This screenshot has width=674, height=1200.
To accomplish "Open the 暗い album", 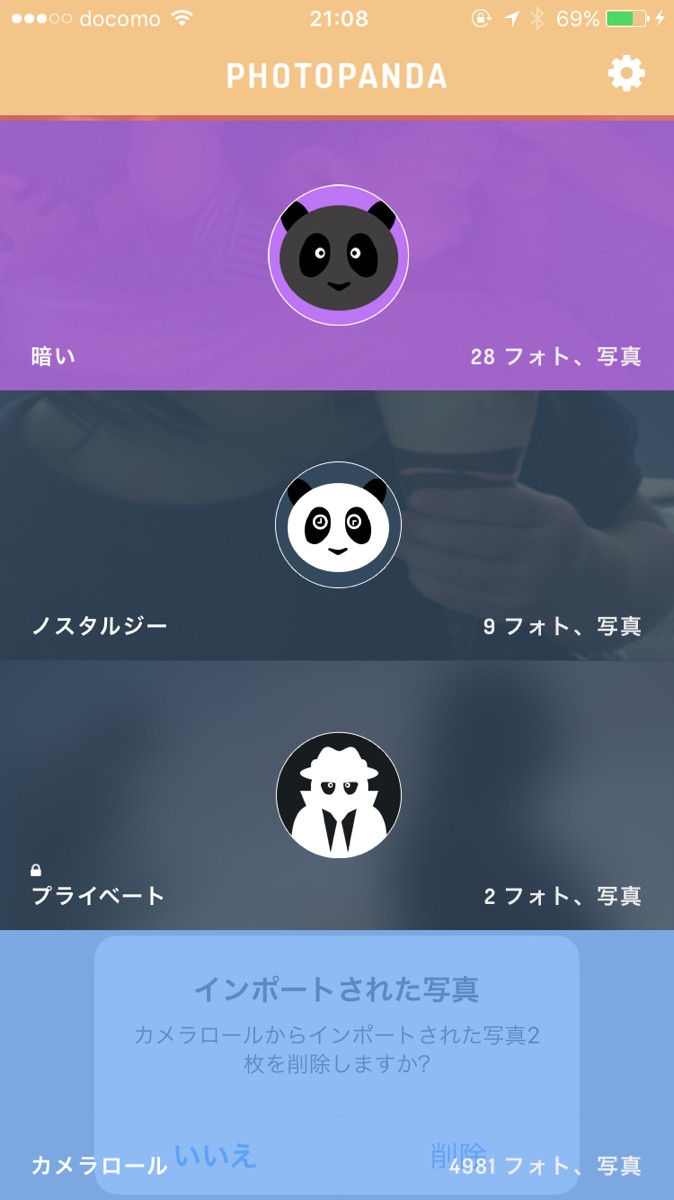I will point(337,255).
